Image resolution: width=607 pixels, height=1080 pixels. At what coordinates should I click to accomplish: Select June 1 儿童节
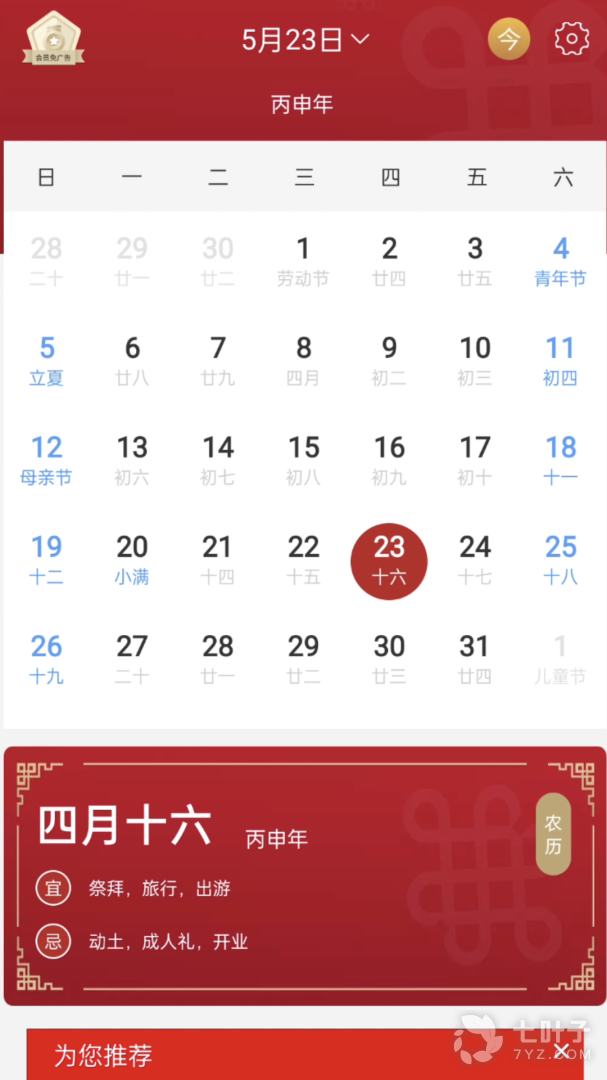(560, 659)
